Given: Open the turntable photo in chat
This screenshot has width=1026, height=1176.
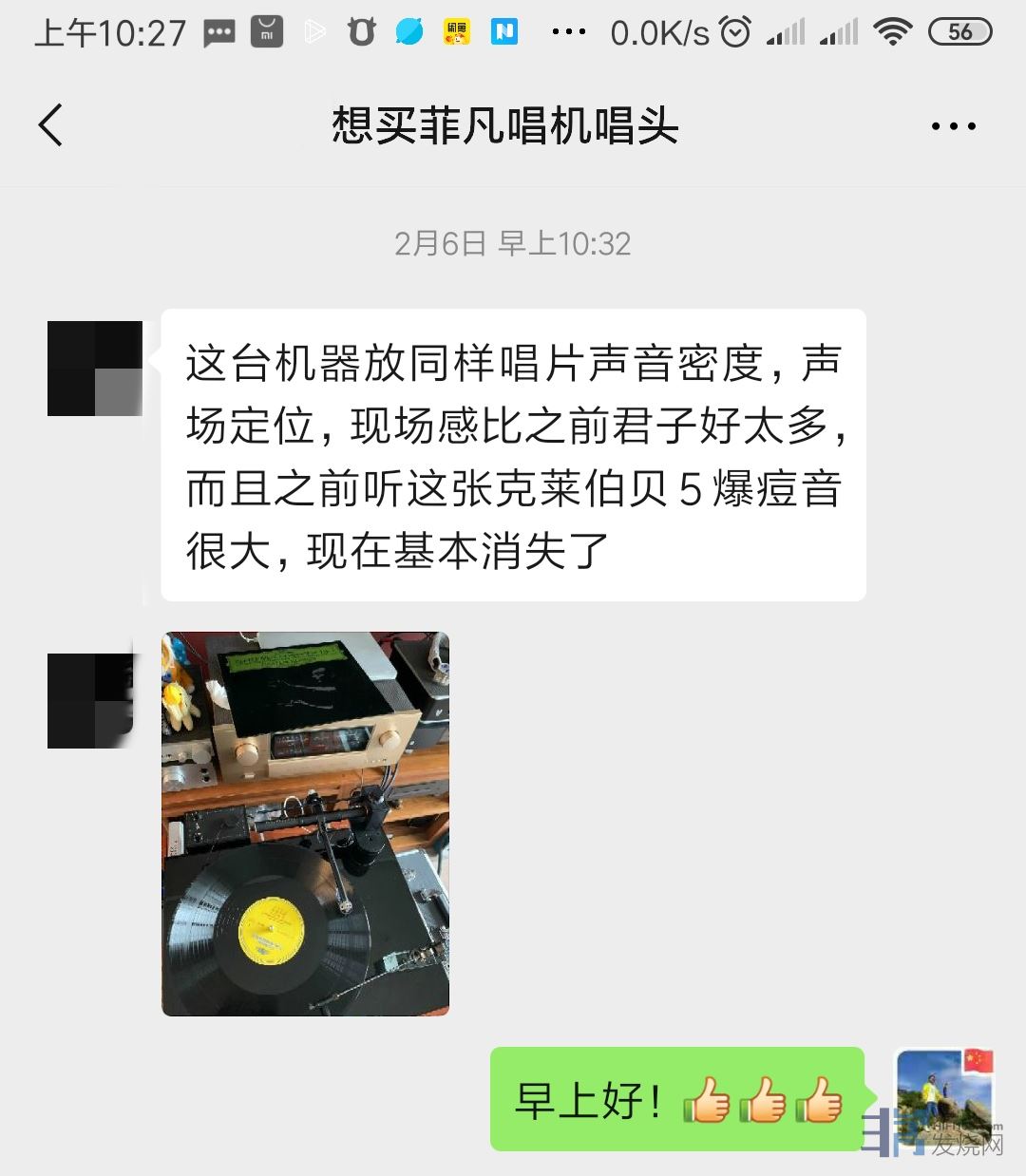Looking at the screenshot, I should [x=305, y=824].
